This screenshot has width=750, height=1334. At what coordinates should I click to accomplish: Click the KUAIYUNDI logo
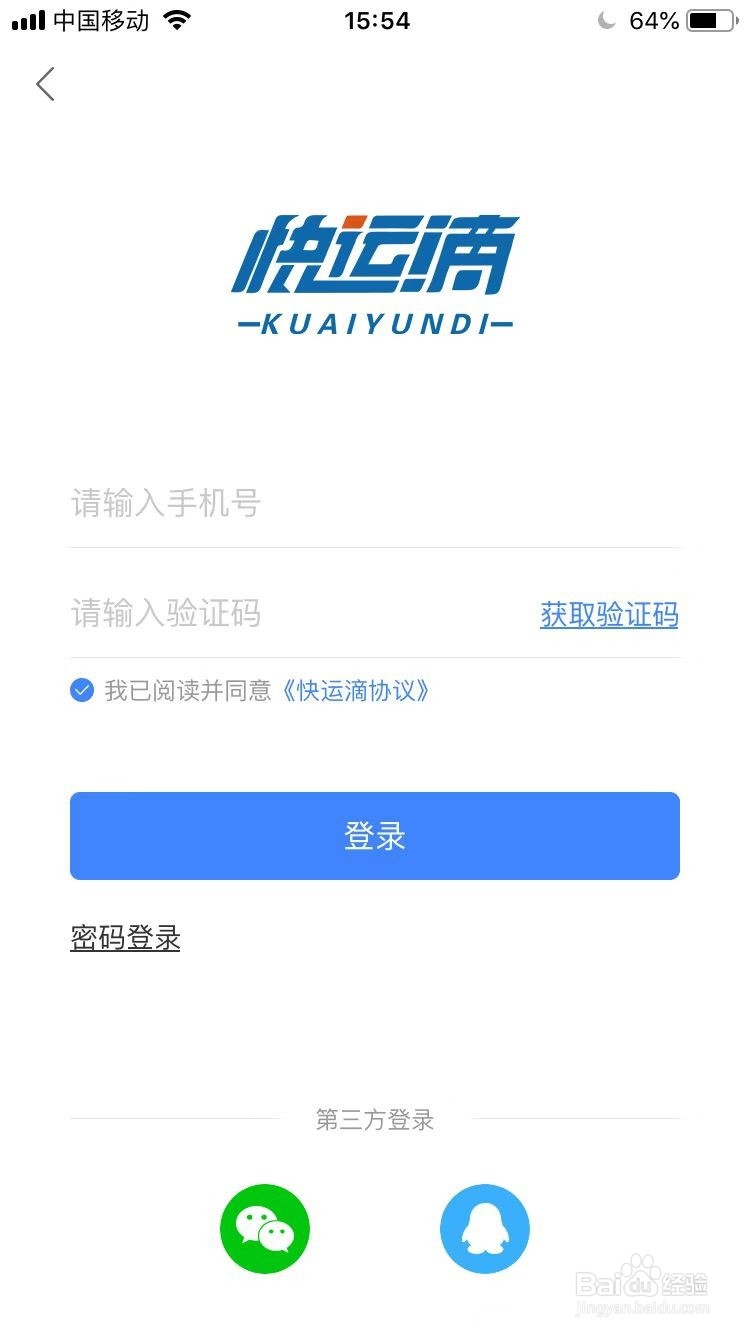click(x=375, y=270)
